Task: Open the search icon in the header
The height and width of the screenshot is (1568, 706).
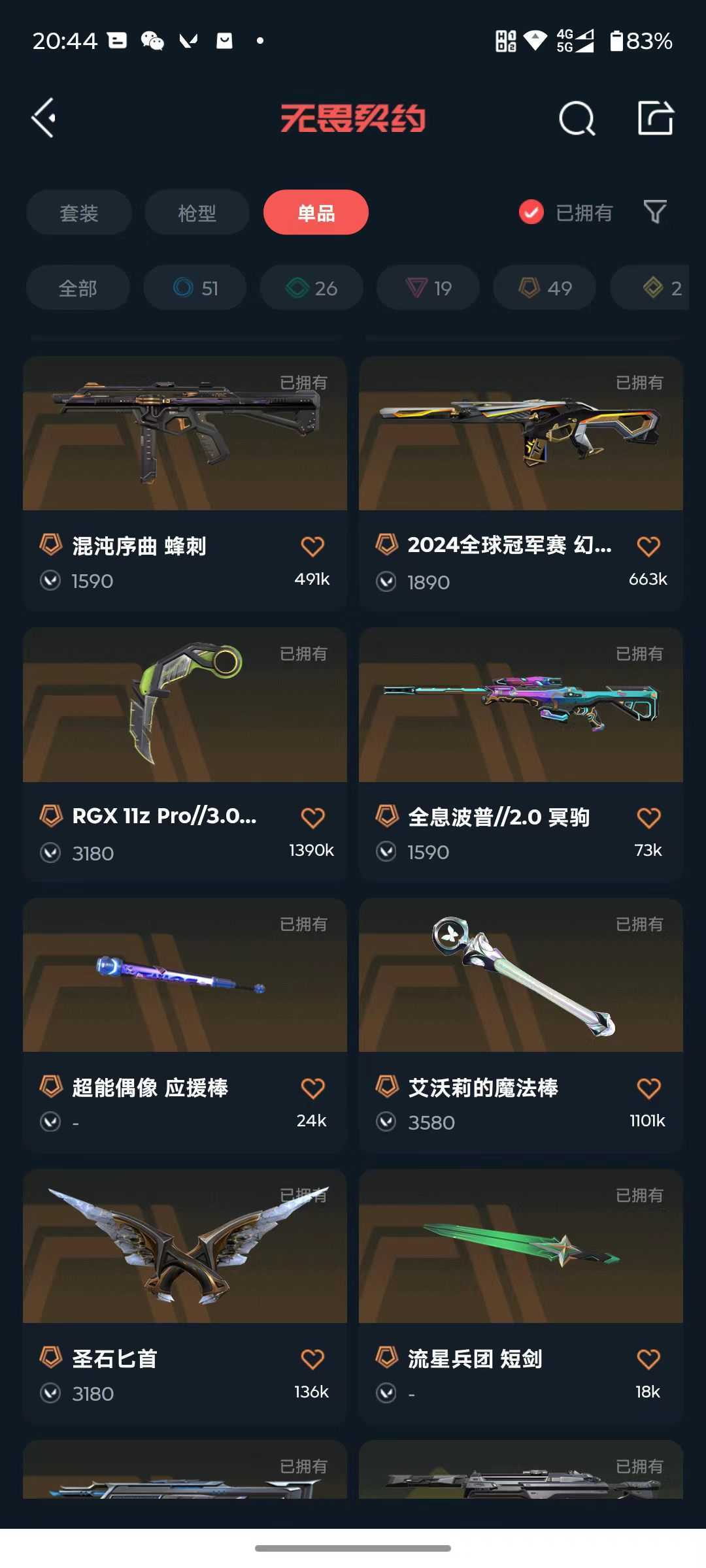Action: point(577,118)
